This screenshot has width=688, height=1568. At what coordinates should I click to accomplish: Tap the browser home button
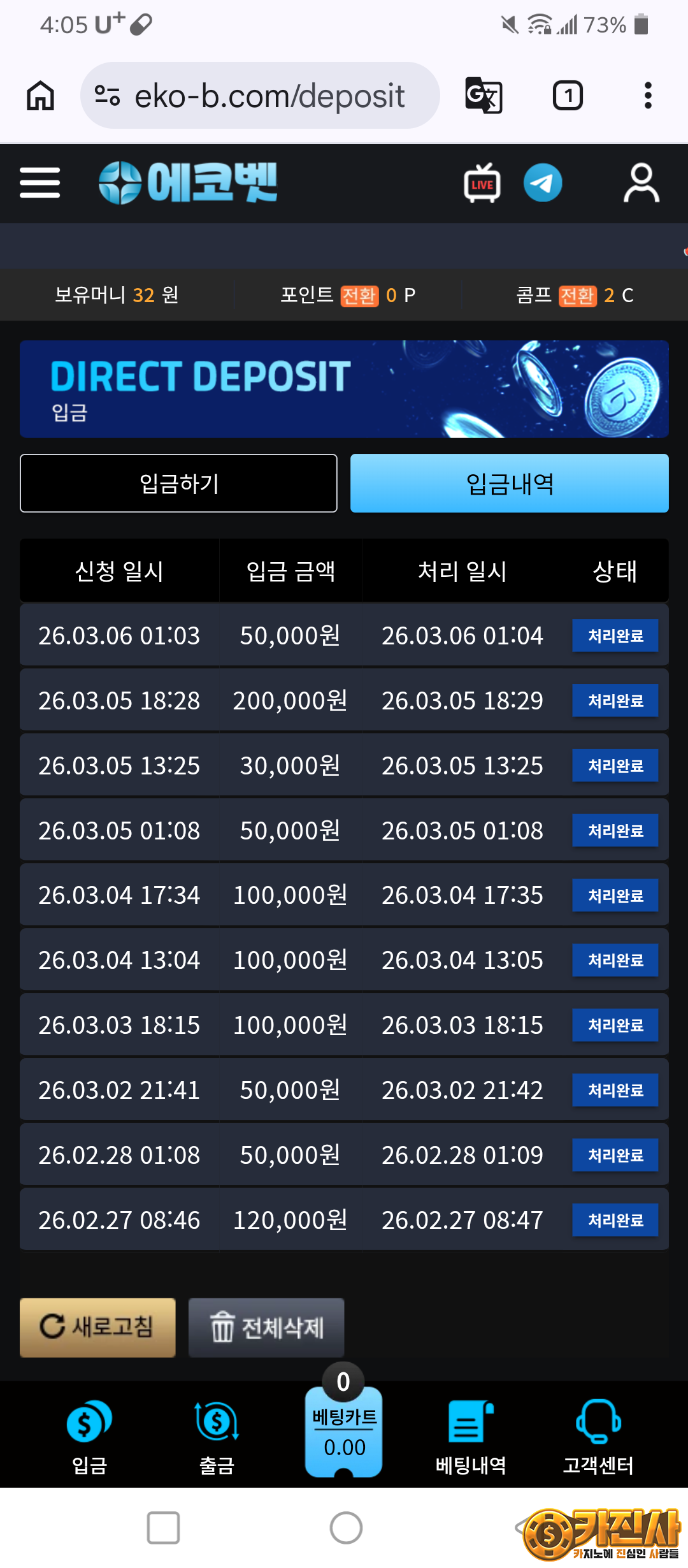coord(40,96)
